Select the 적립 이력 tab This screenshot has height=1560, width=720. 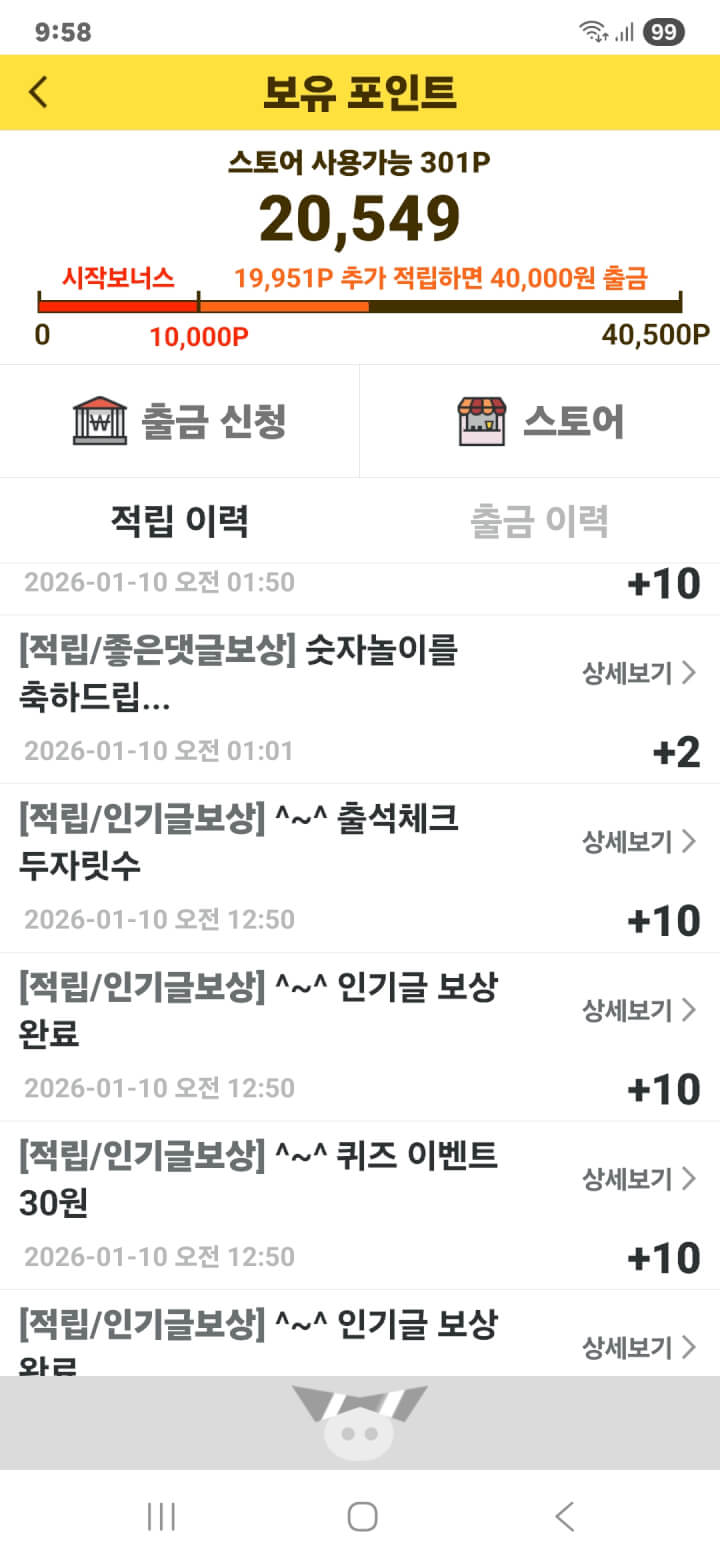click(x=179, y=520)
